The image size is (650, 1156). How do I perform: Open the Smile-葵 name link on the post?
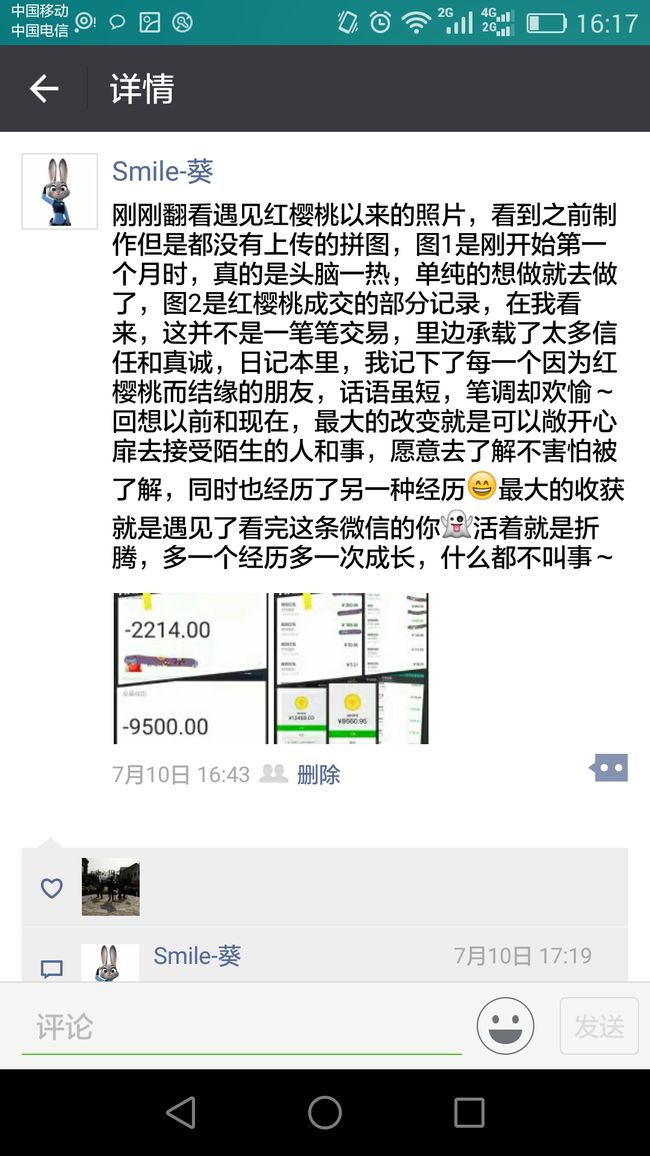163,172
